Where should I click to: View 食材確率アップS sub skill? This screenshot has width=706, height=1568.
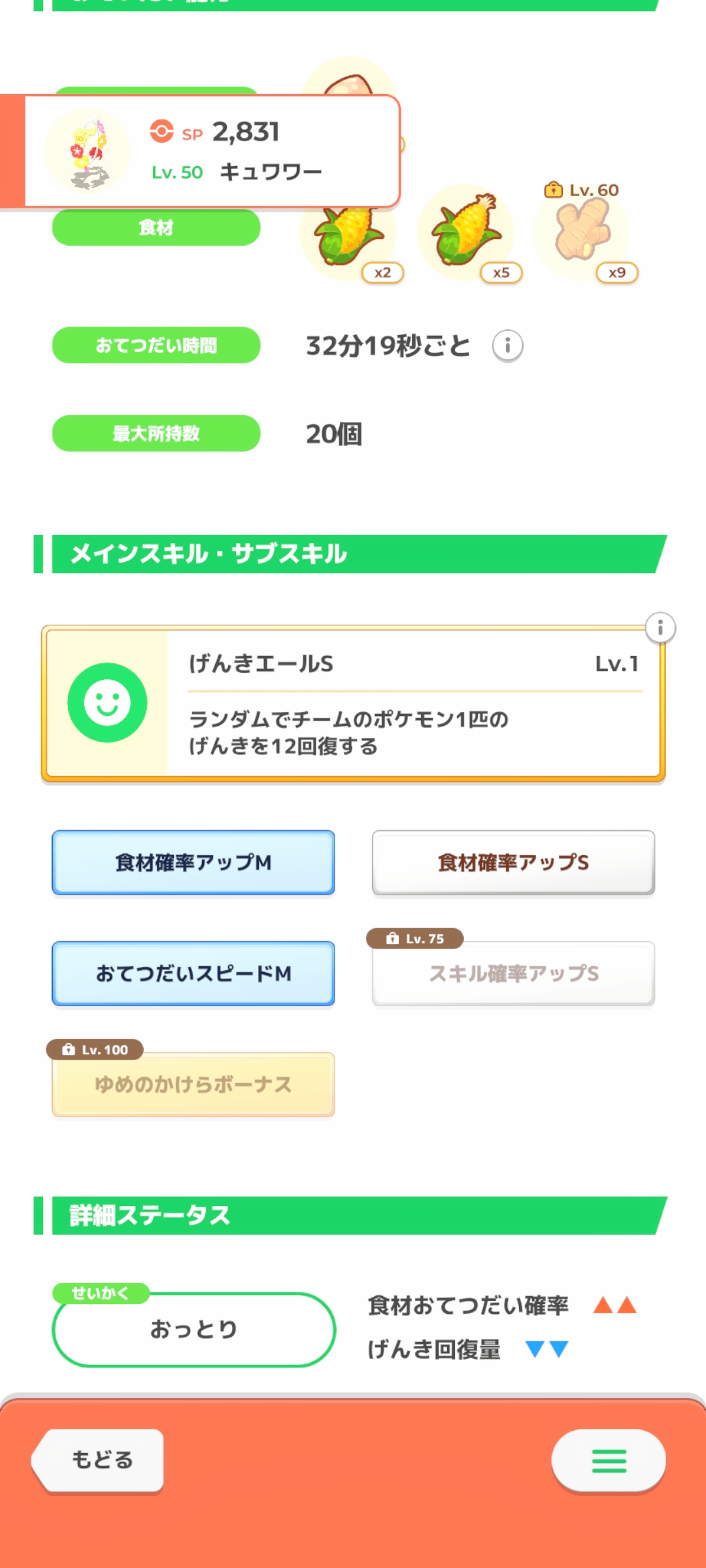click(x=513, y=862)
